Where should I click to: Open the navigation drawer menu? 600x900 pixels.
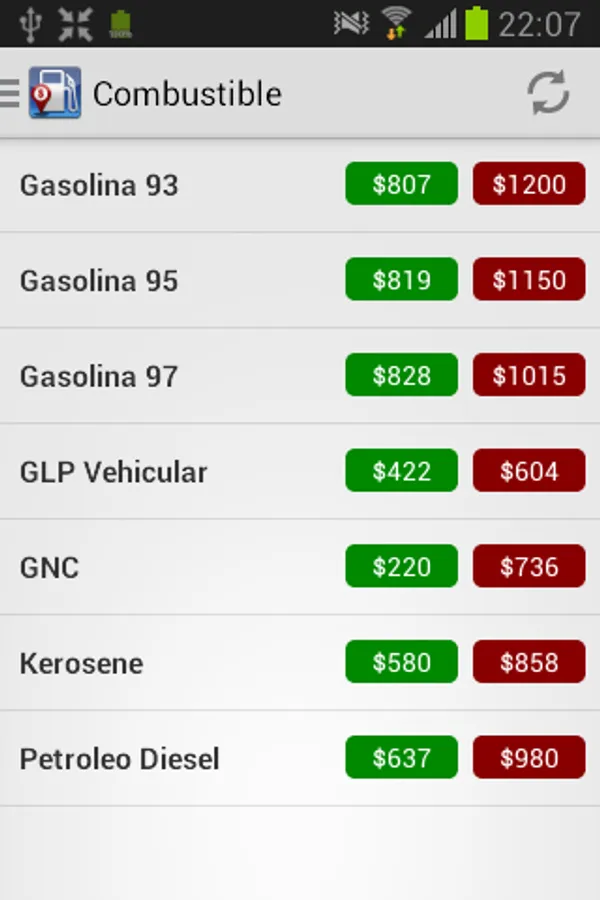(x=12, y=93)
